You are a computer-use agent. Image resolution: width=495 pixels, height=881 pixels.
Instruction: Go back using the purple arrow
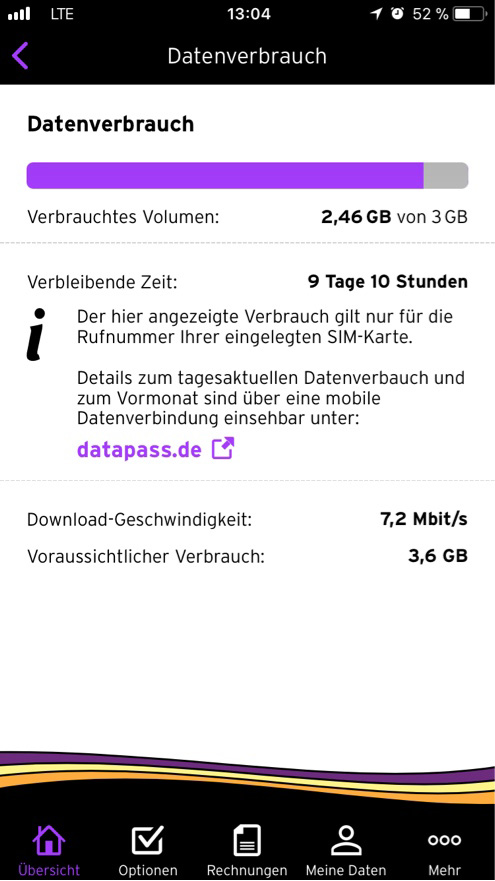coord(20,56)
